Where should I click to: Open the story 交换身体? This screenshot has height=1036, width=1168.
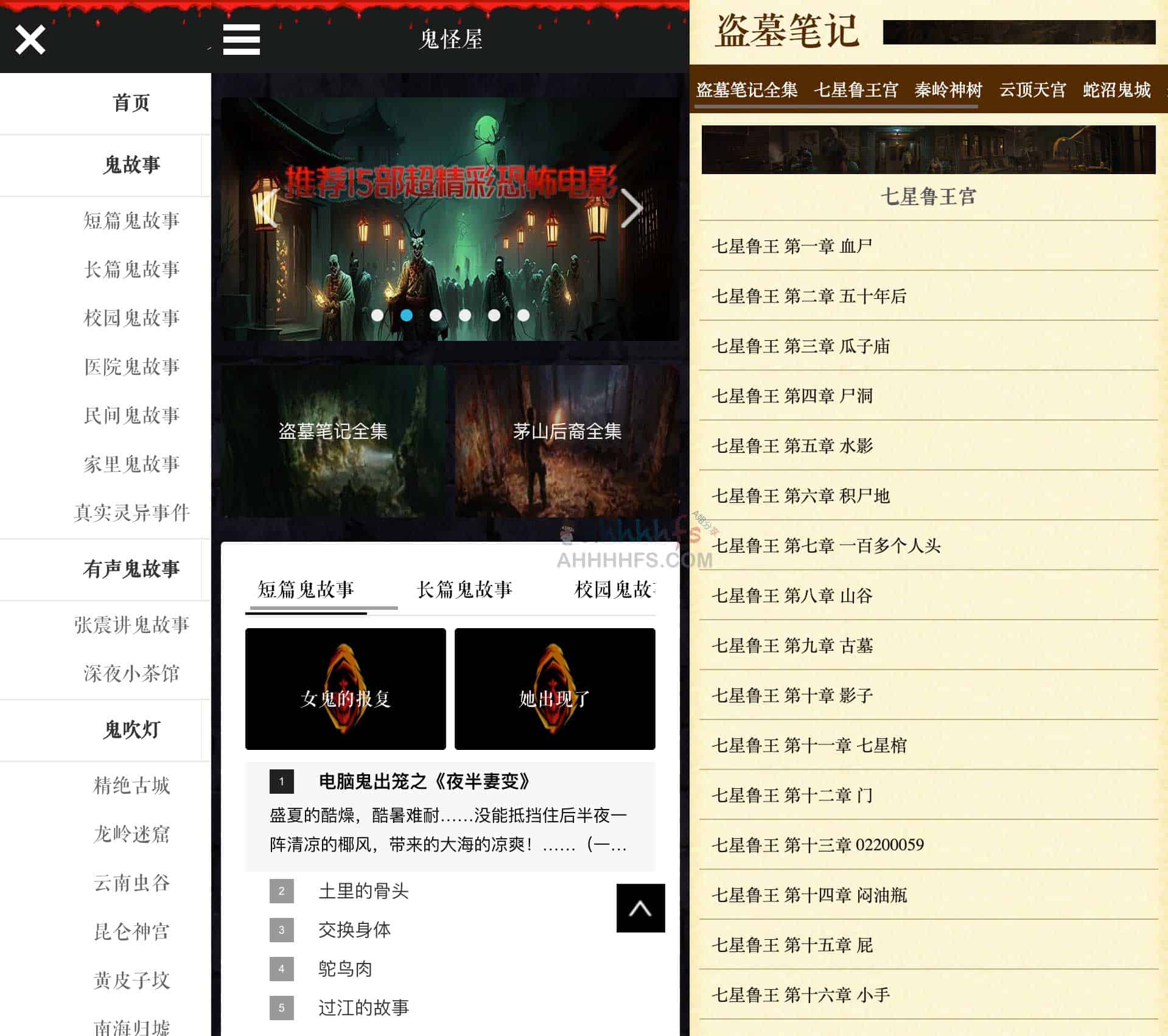[x=354, y=929]
